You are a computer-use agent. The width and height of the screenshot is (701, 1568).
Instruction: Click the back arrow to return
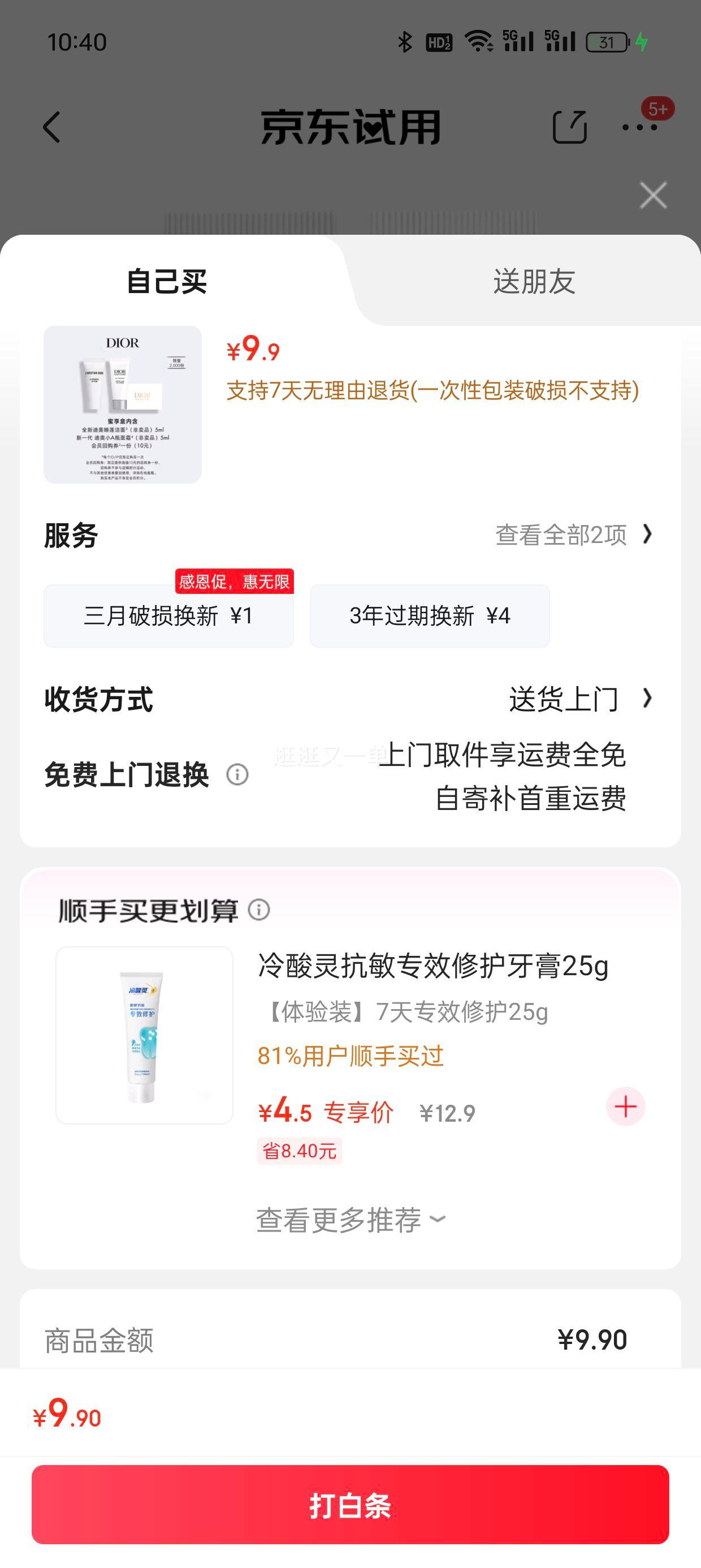[x=51, y=127]
